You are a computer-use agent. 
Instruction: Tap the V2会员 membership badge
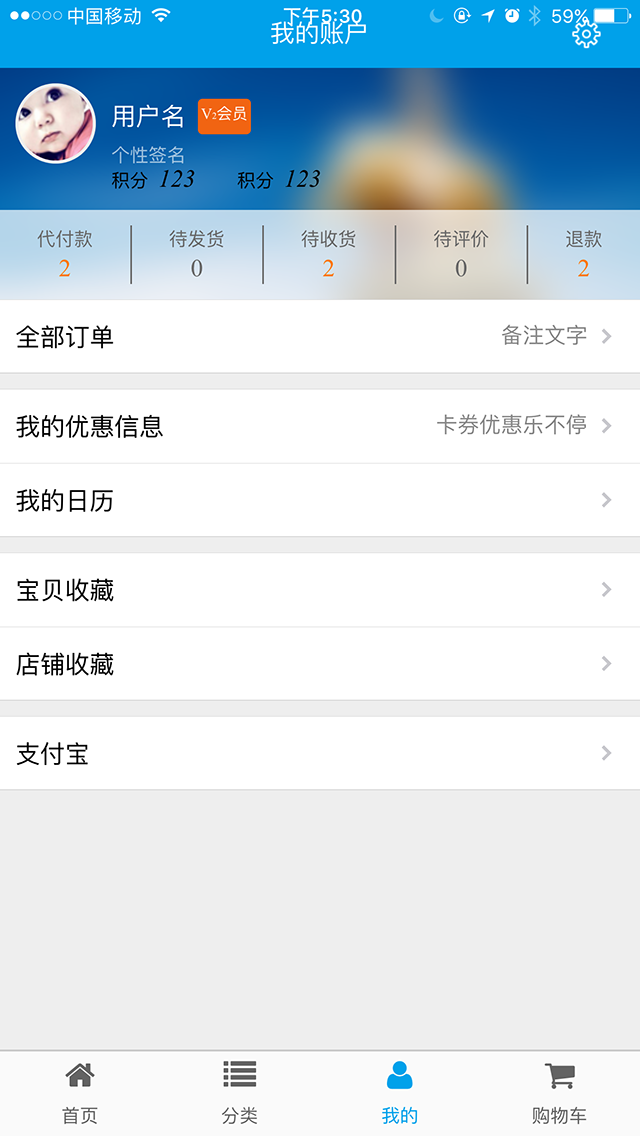[x=224, y=116]
